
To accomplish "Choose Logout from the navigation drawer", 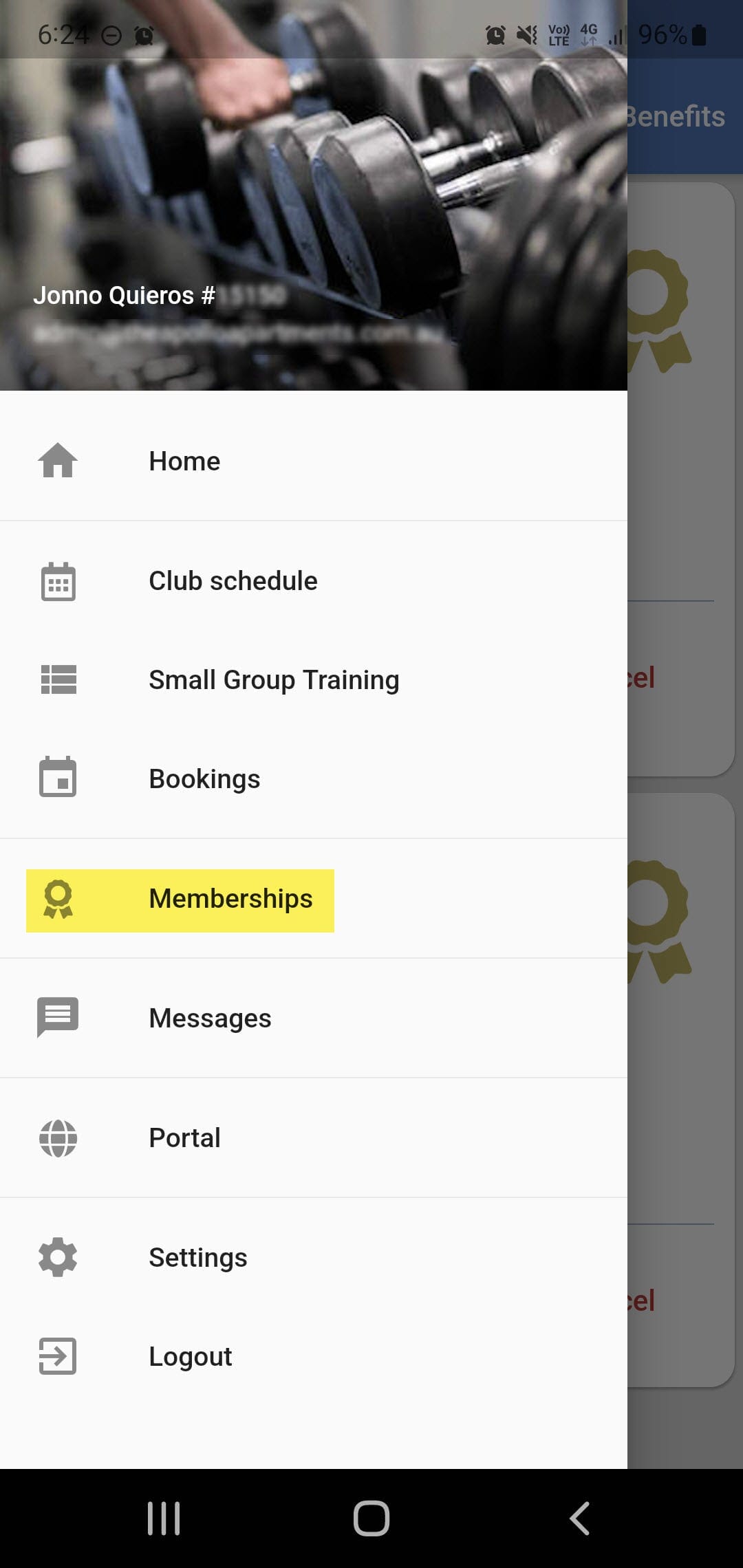I will click(190, 1356).
